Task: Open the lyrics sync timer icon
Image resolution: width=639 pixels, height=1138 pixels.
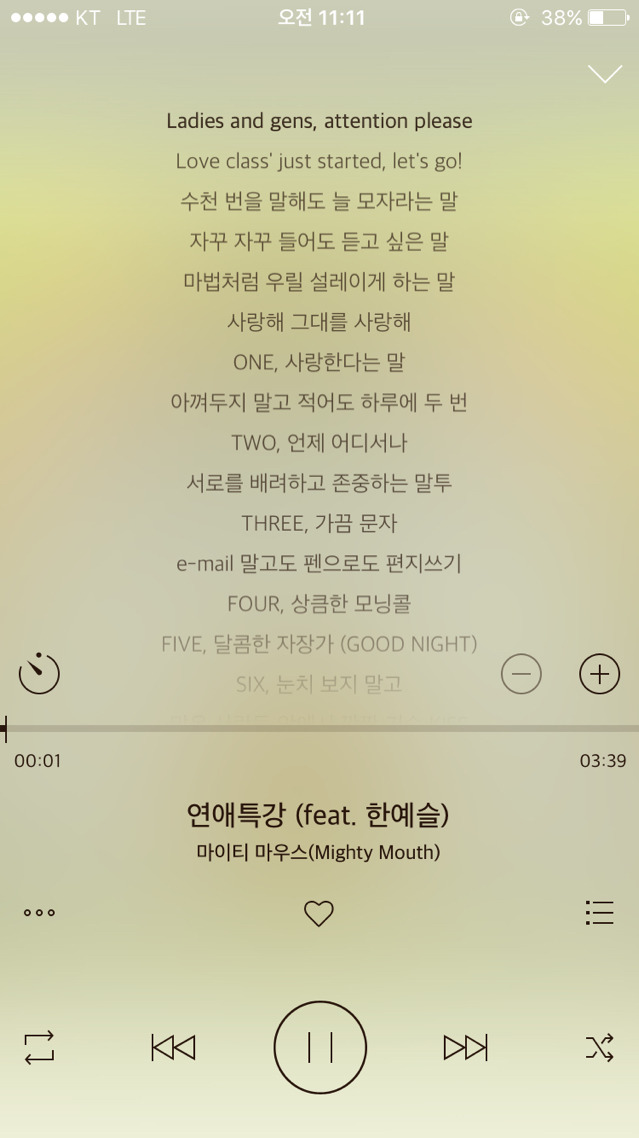Action: (x=39, y=673)
